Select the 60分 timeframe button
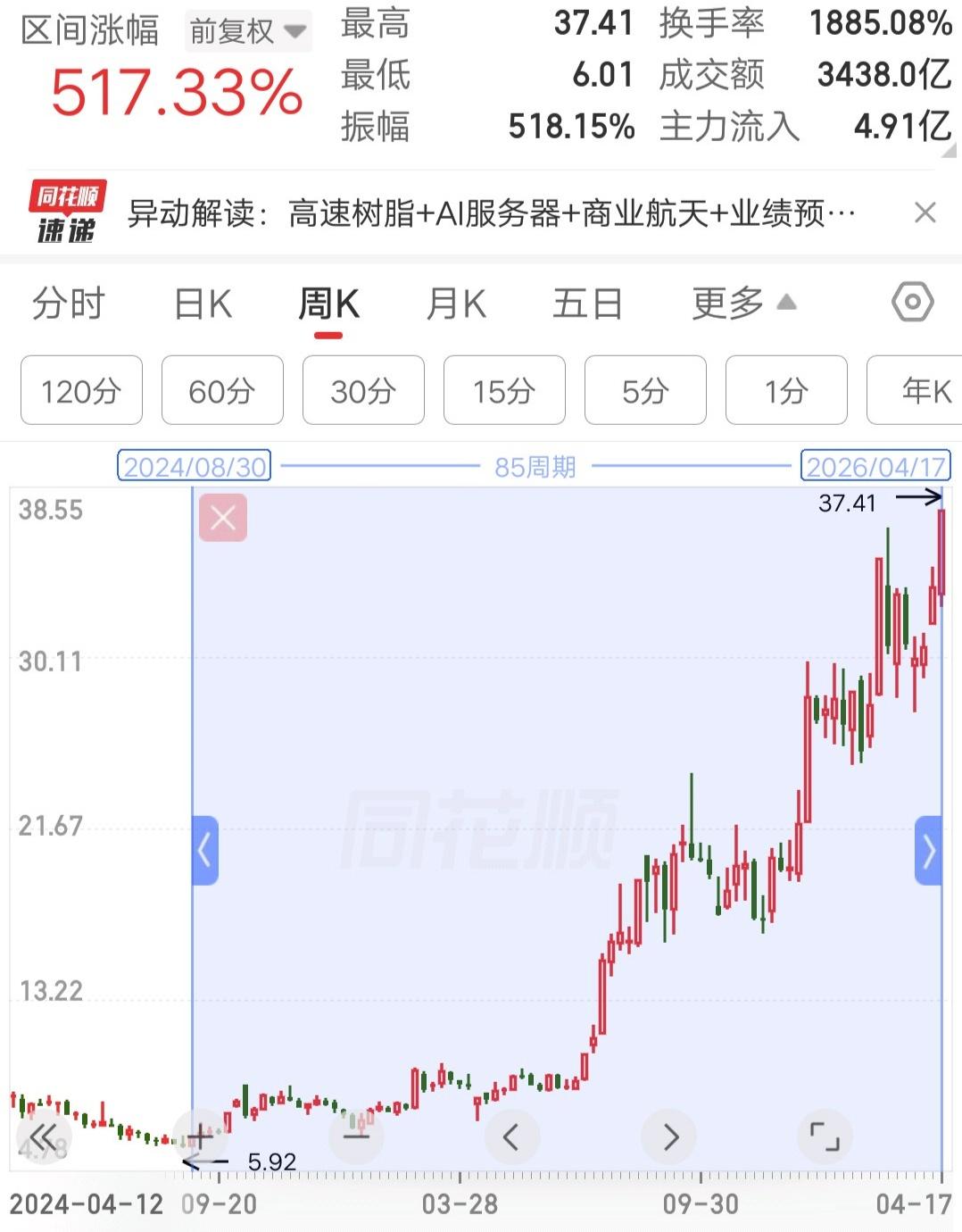962x1232 pixels. tap(222, 390)
